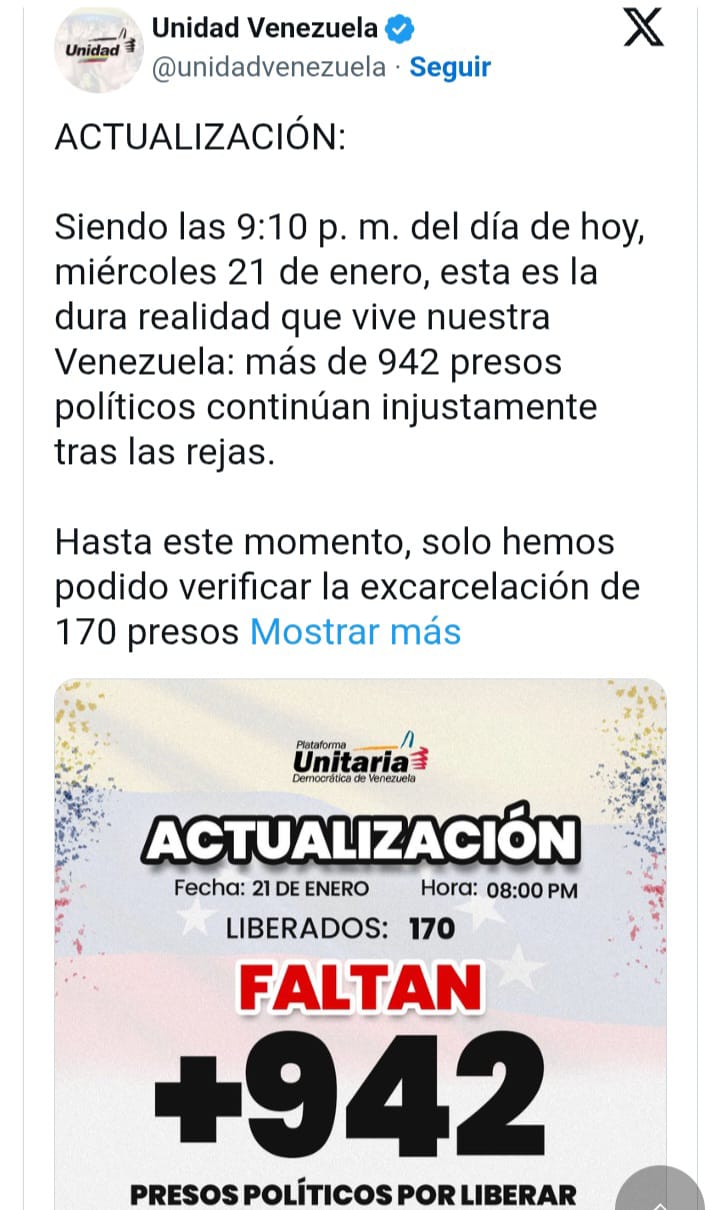Image resolution: width=720 pixels, height=1210 pixels.
Task: Open the @unidadvenezuela handle
Action: [x=268, y=67]
